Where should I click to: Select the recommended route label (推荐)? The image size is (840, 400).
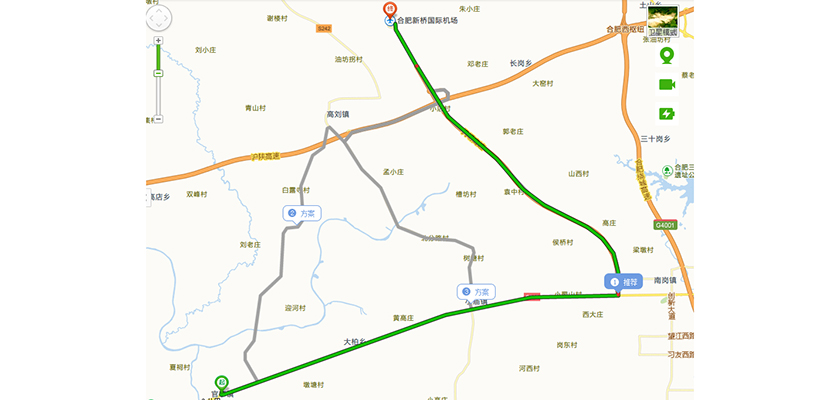[624, 282]
